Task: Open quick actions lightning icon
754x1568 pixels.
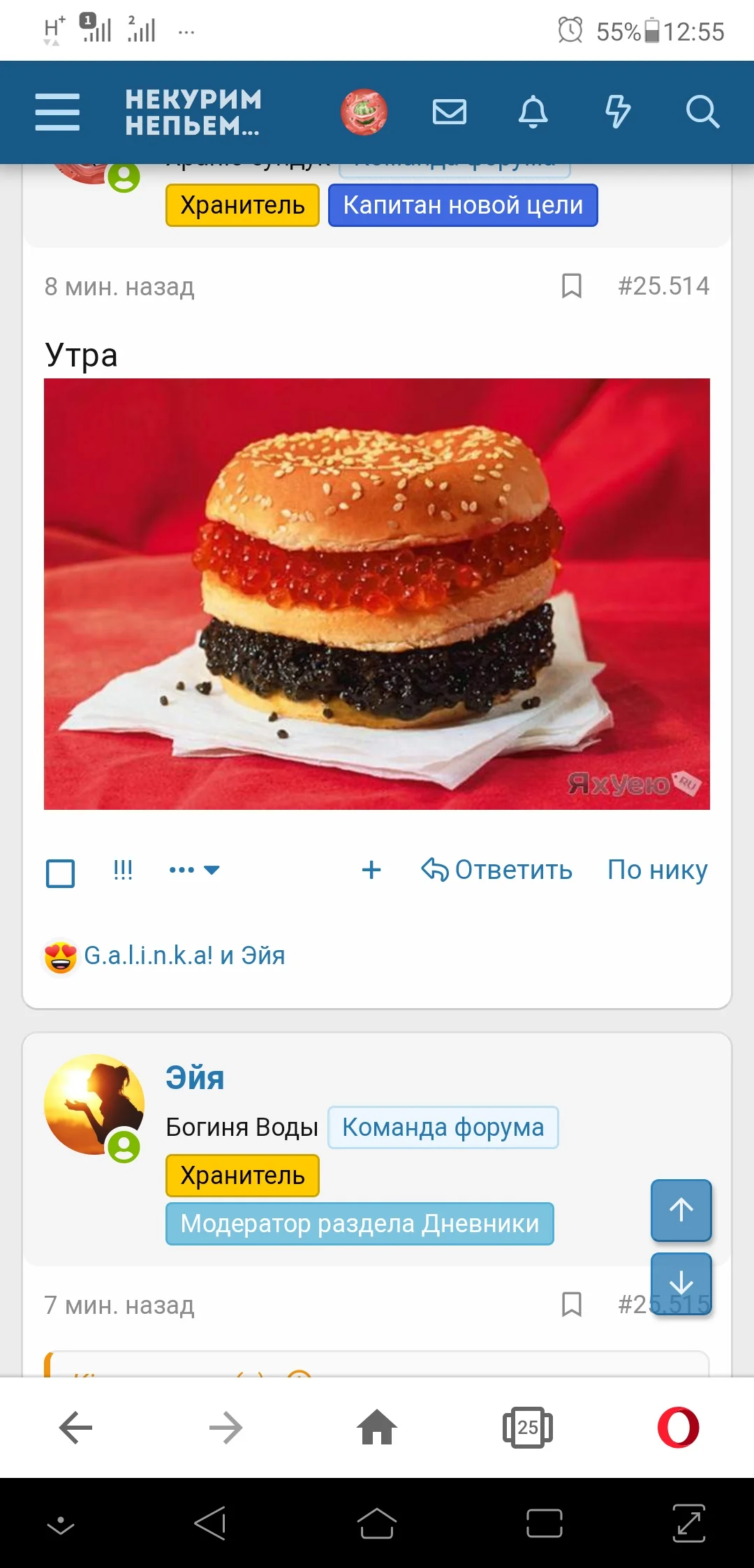Action: tap(618, 112)
